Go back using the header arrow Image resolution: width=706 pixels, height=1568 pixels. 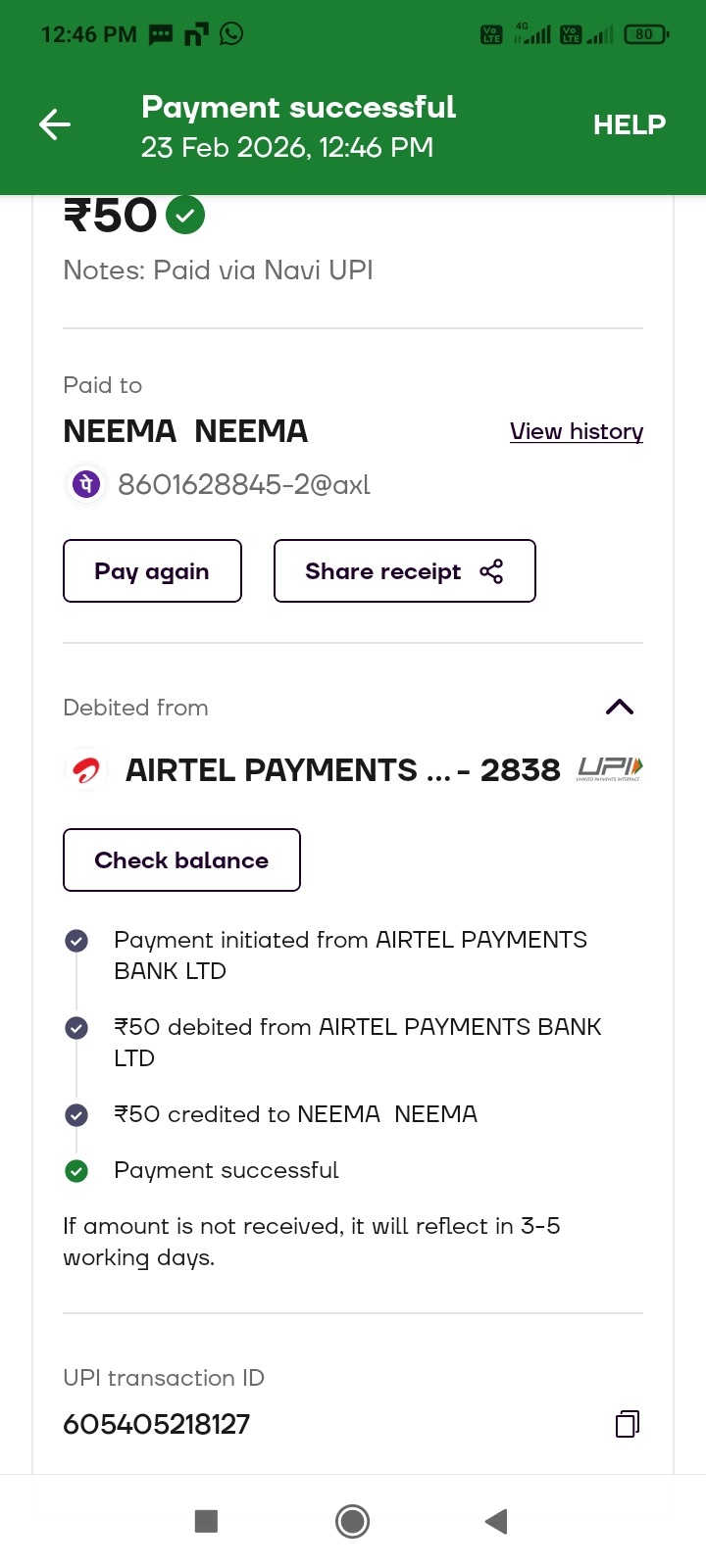click(x=55, y=124)
